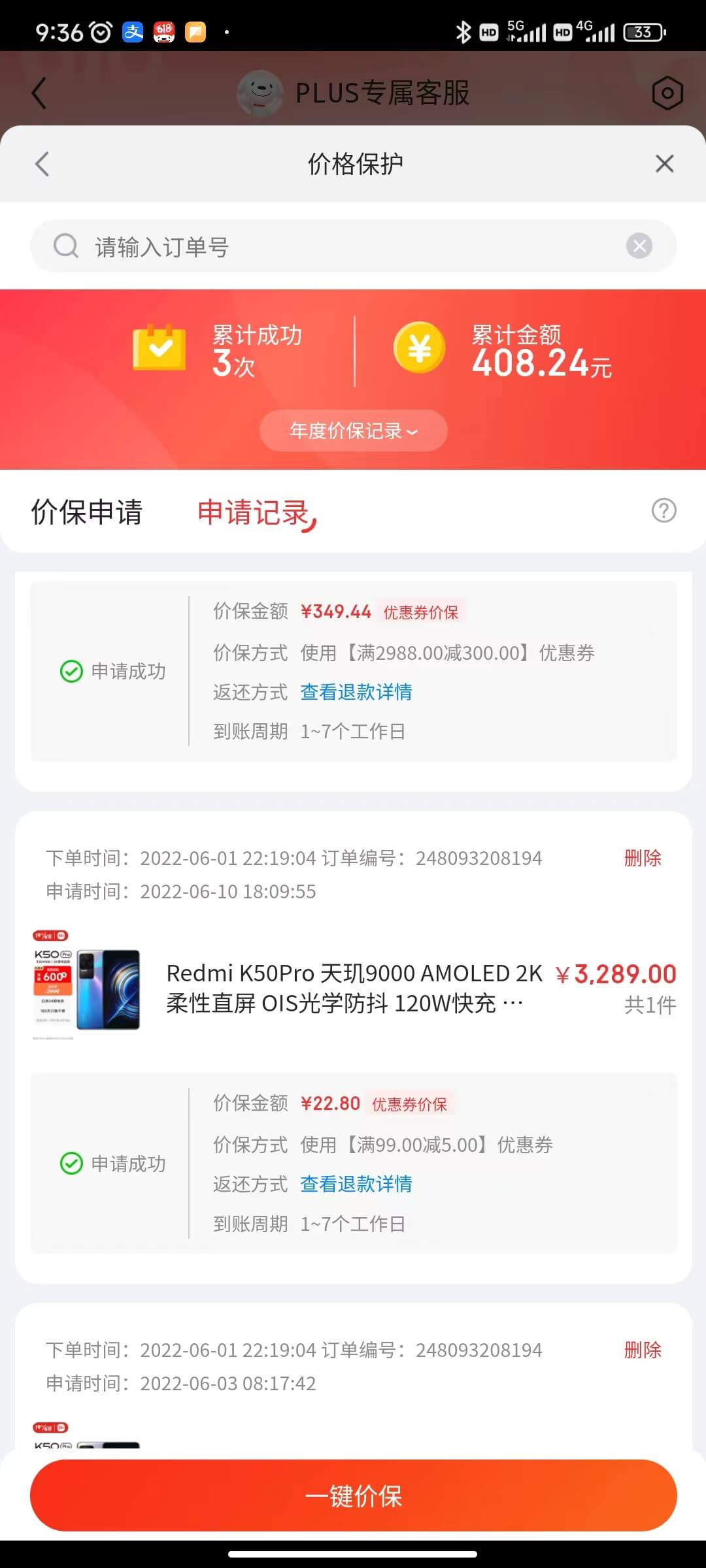
Task: Delete the record applied 2022-06-10 18:09:55
Action: [x=643, y=858]
